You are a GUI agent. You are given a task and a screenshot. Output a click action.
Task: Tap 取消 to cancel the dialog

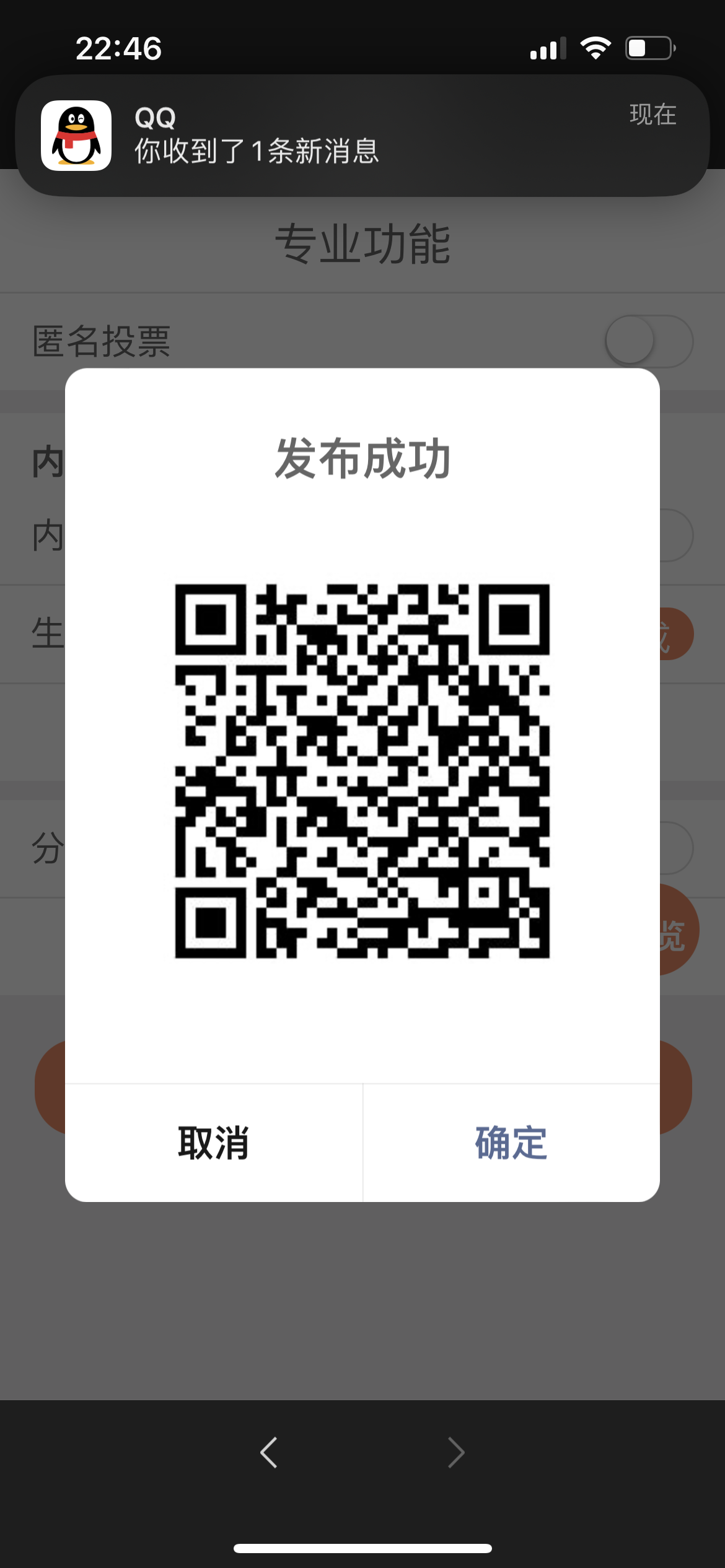pos(214,1143)
